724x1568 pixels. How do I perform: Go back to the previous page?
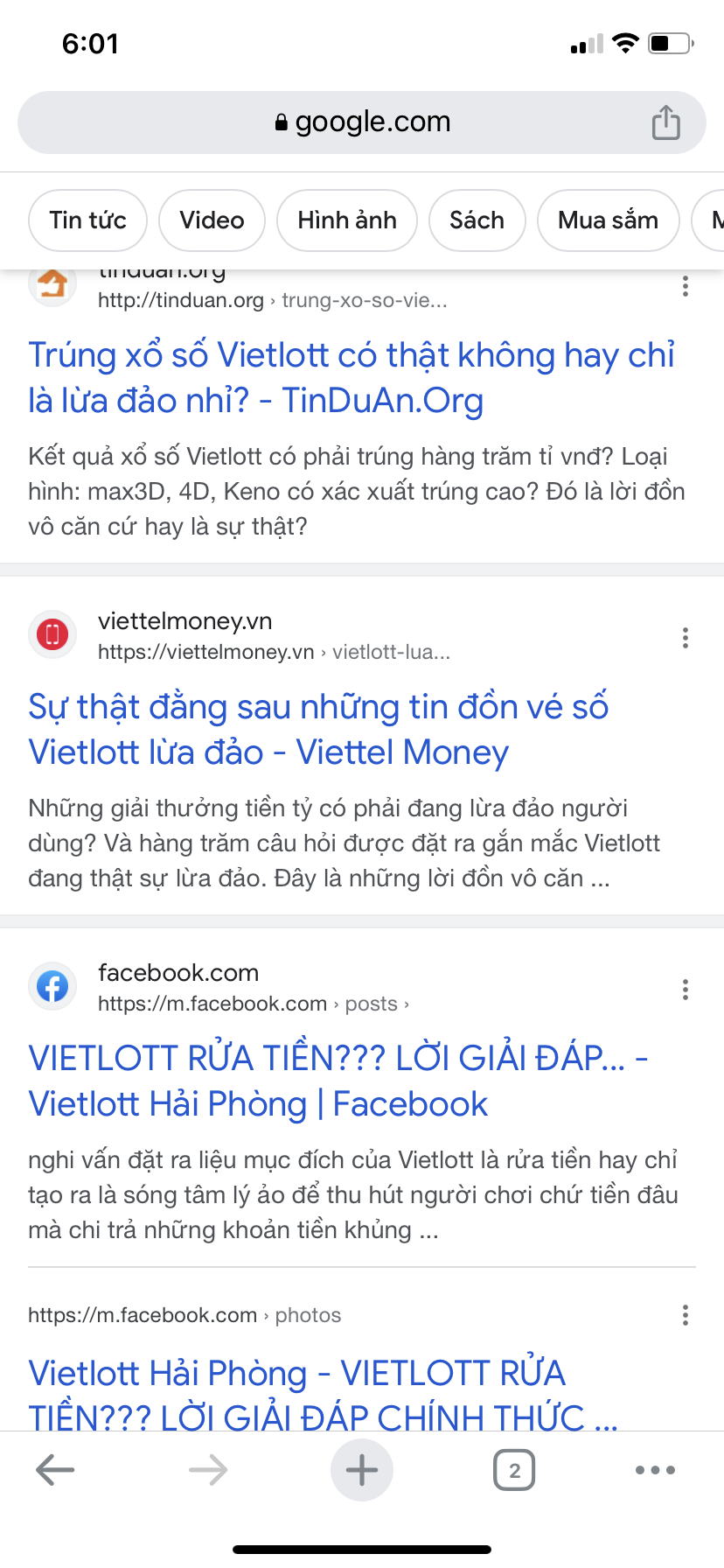click(x=55, y=1470)
